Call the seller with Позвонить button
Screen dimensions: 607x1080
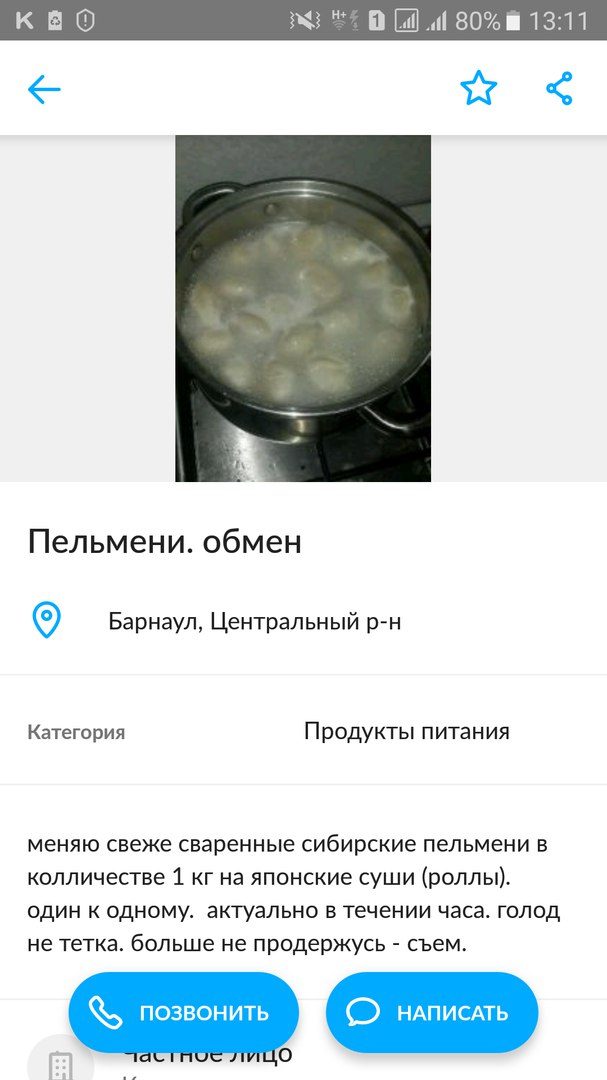tap(184, 1013)
